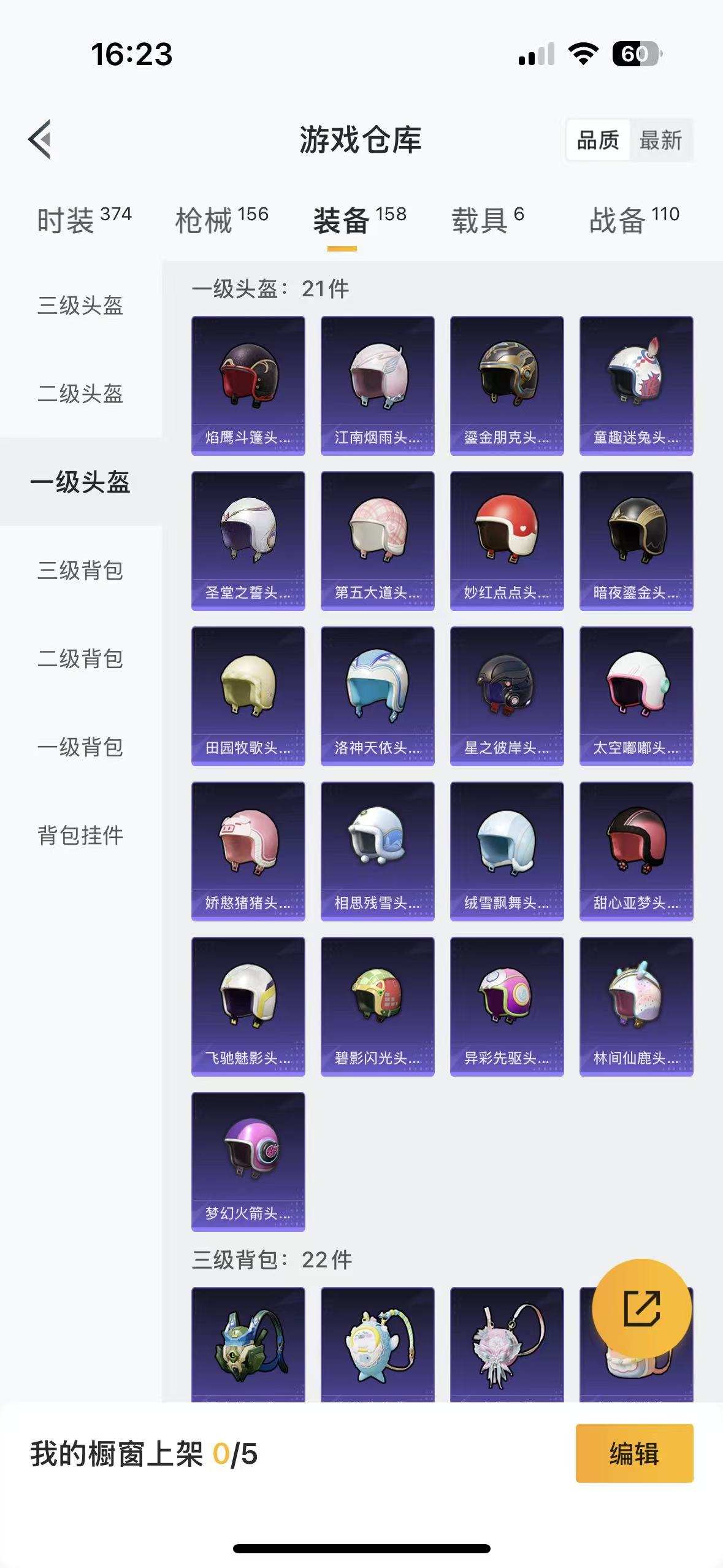The height and width of the screenshot is (1568, 723).
Task: Go back from 游戏仓库
Action: [x=40, y=139]
